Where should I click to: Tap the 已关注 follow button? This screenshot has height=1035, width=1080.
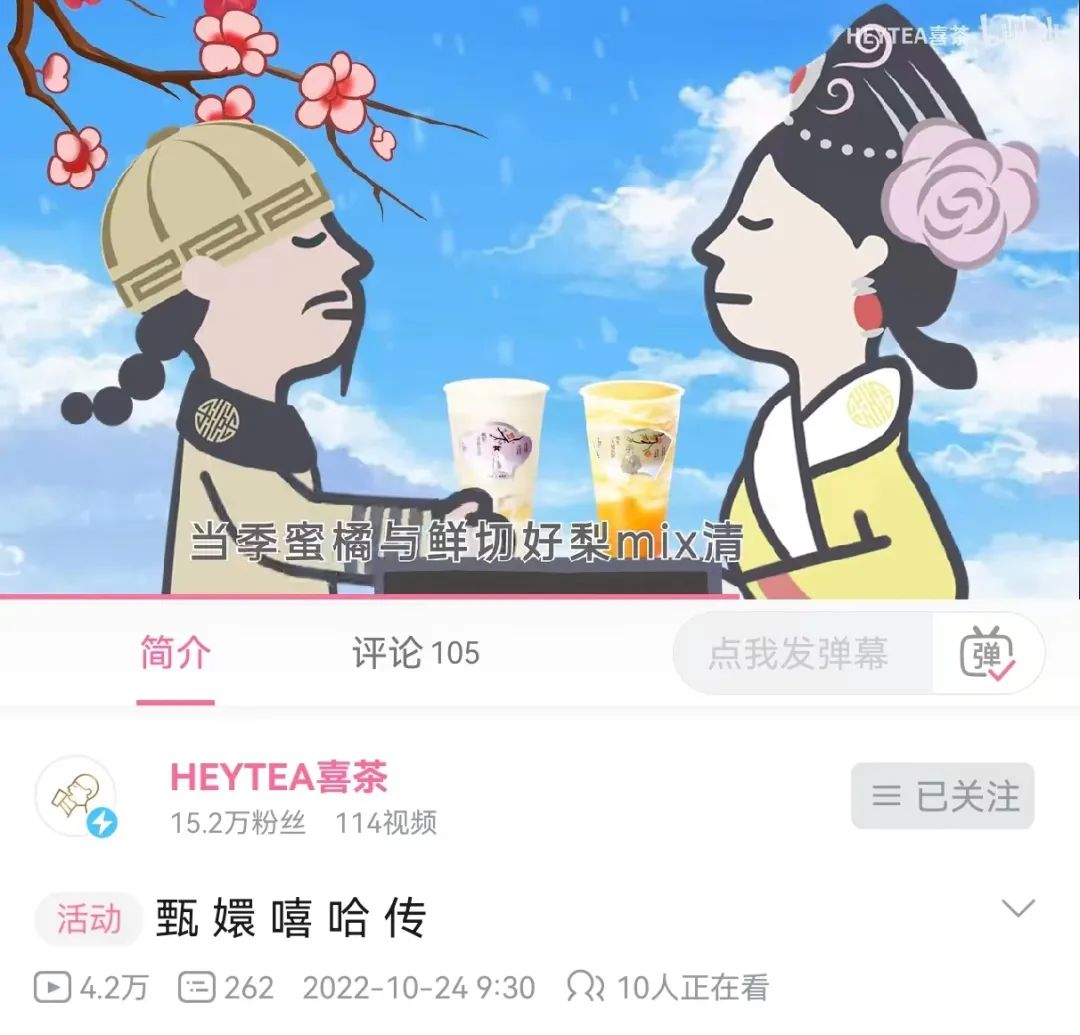coord(942,796)
